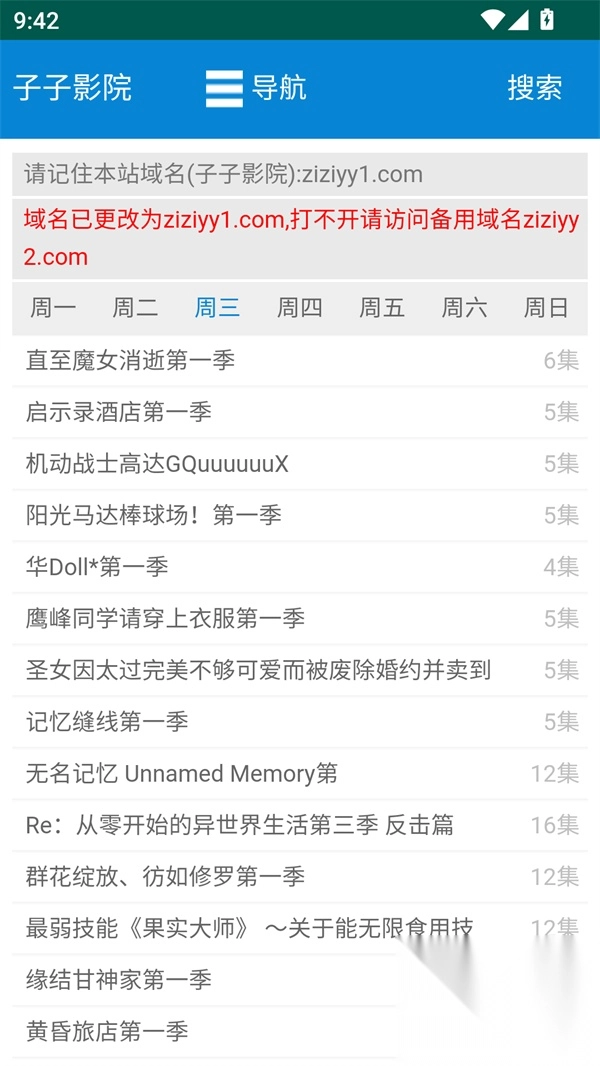Image resolution: width=600 pixels, height=1066 pixels.
Task: Open 鹰峰同学请穿上衣服第一季
Action: [x=165, y=619]
